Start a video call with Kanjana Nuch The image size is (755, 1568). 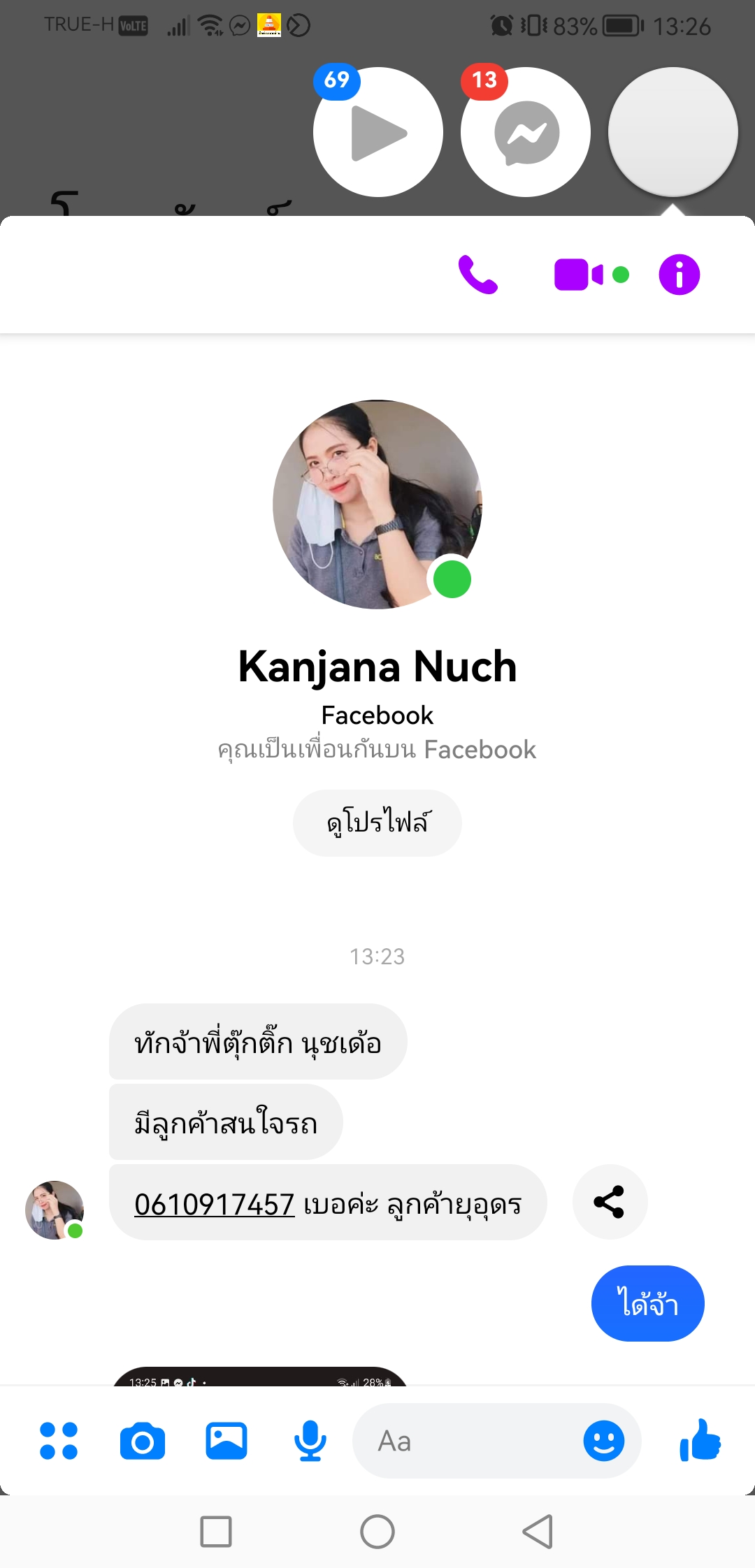pos(591,275)
